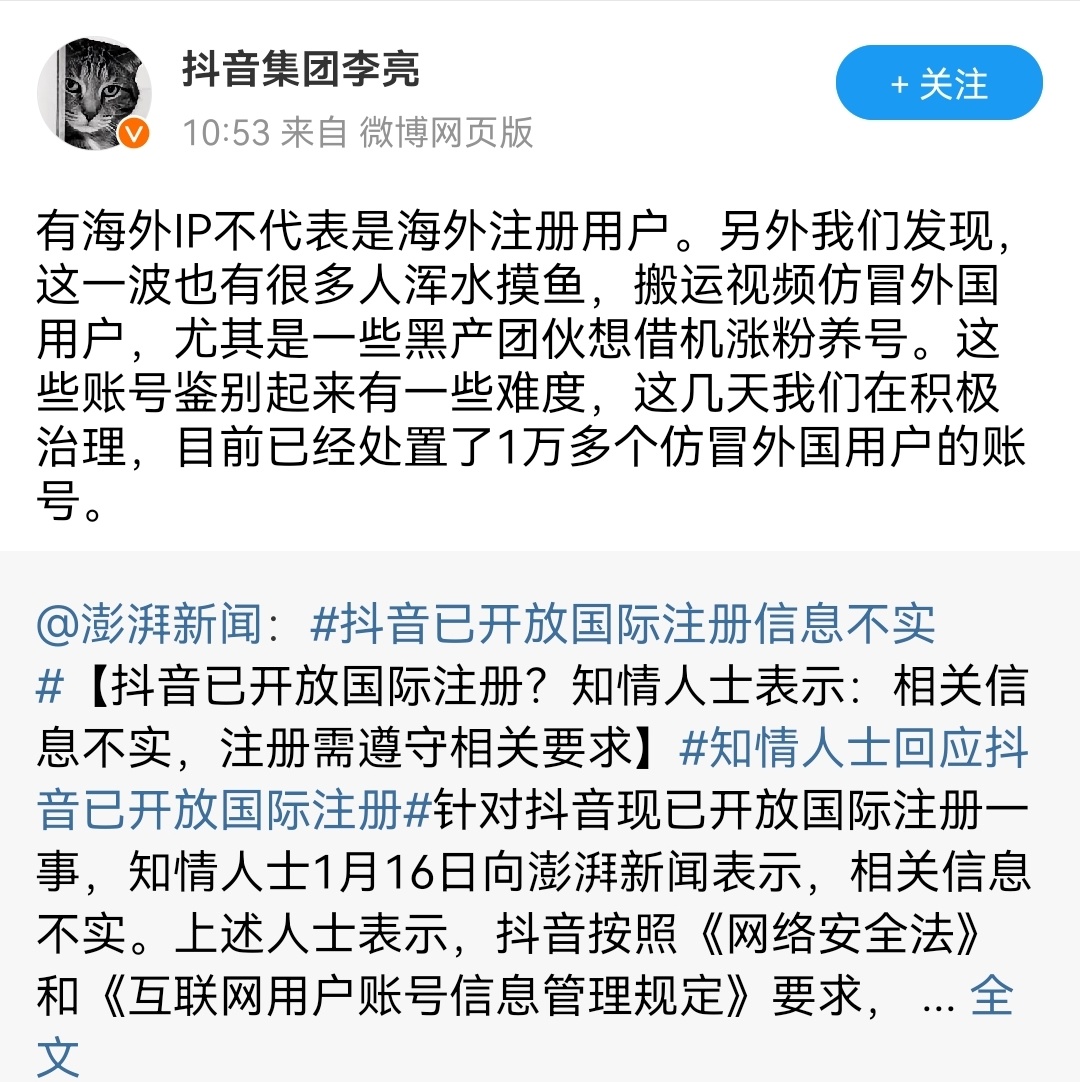Image resolution: width=1080 pixels, height=1082 pixels.
Task: Open the @澎湃新闻 mention
Action: [x=148, y=625]
